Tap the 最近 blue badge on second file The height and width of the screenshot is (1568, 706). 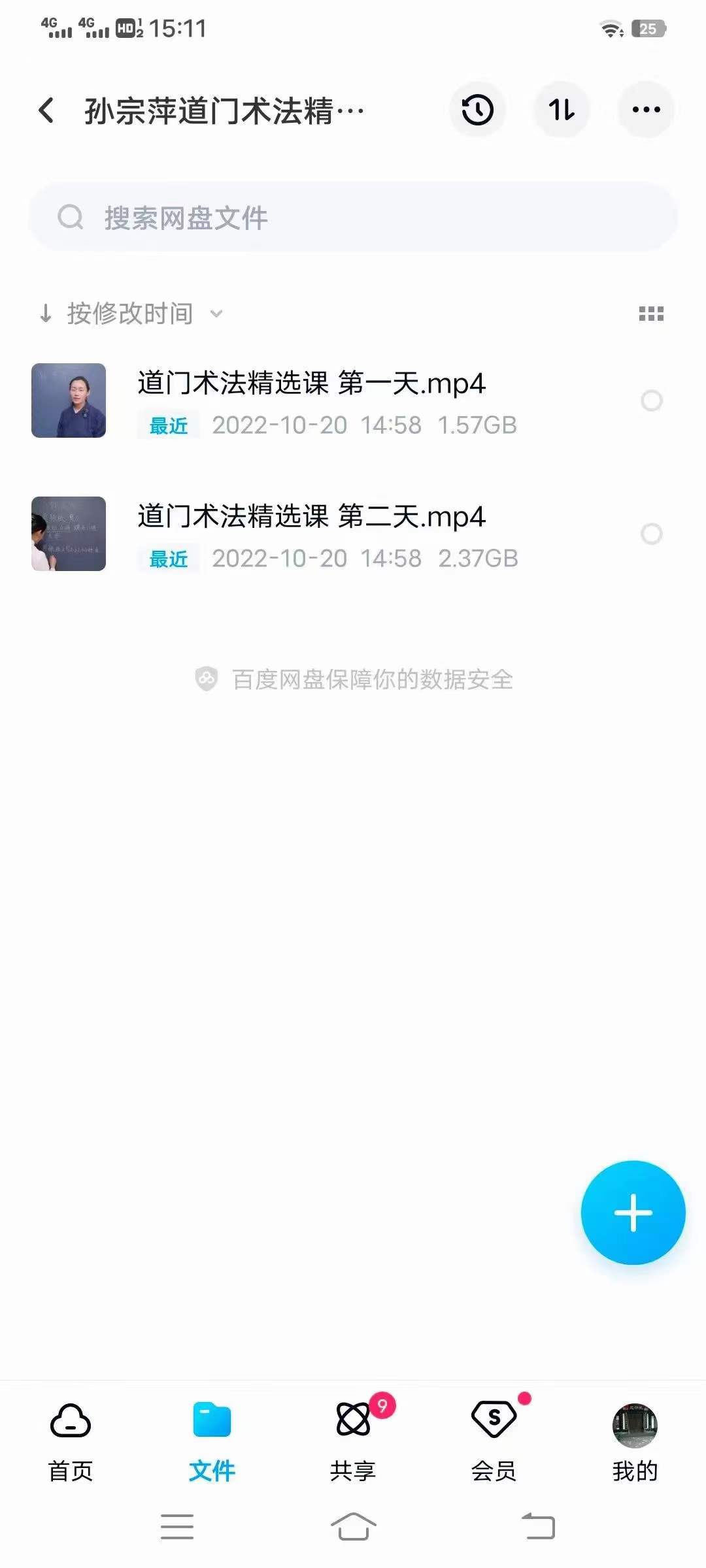click(167, 559)
